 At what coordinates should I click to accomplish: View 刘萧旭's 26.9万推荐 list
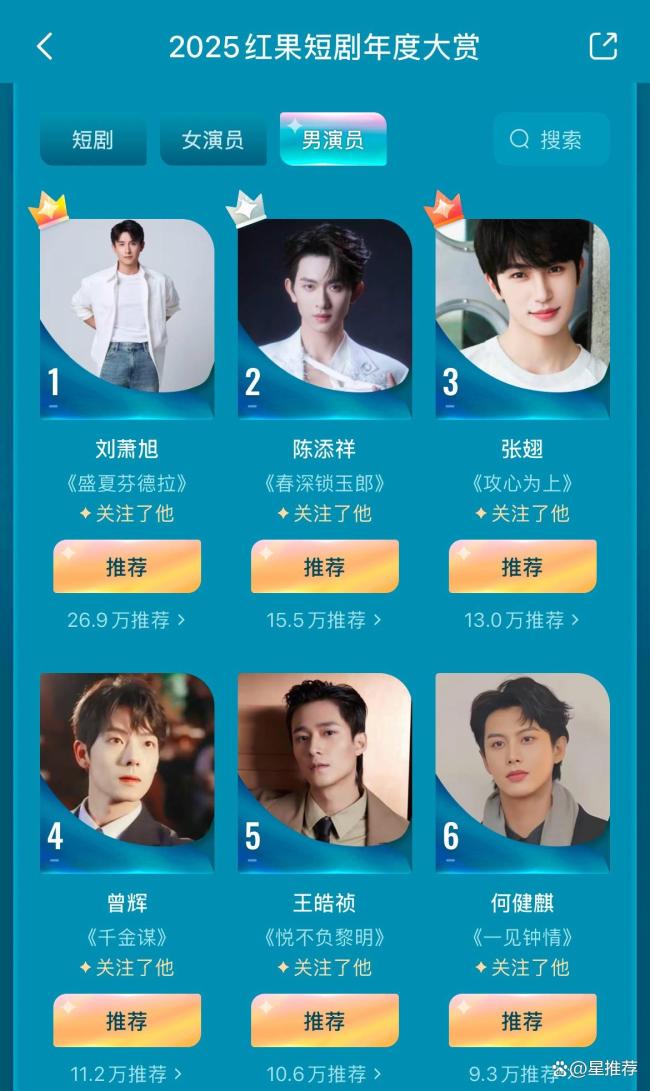tap(127, 620)
